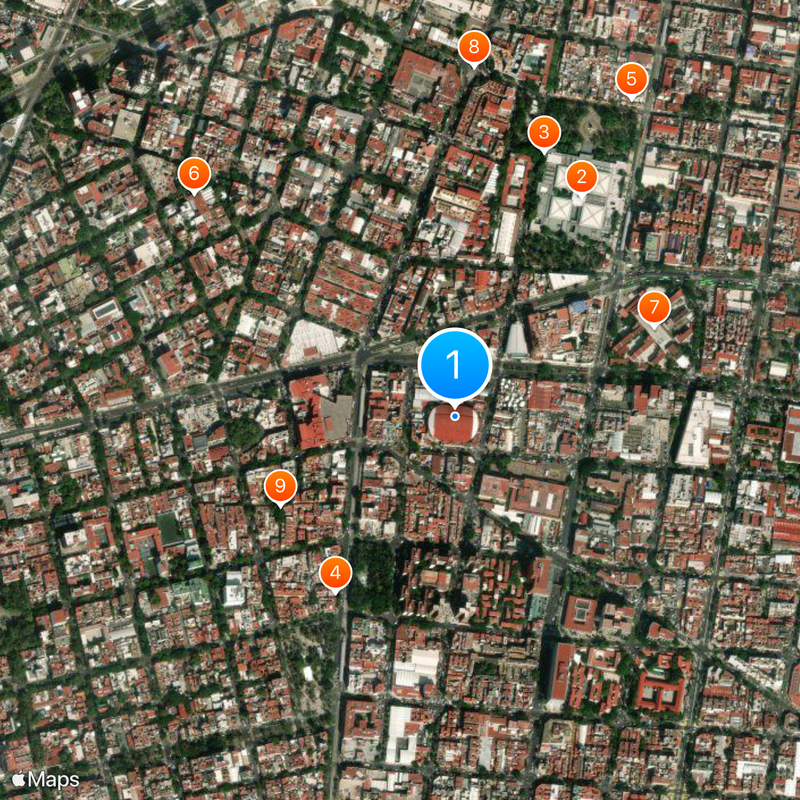Select the orange map pin numbered 7

click(x=654, y=306)
